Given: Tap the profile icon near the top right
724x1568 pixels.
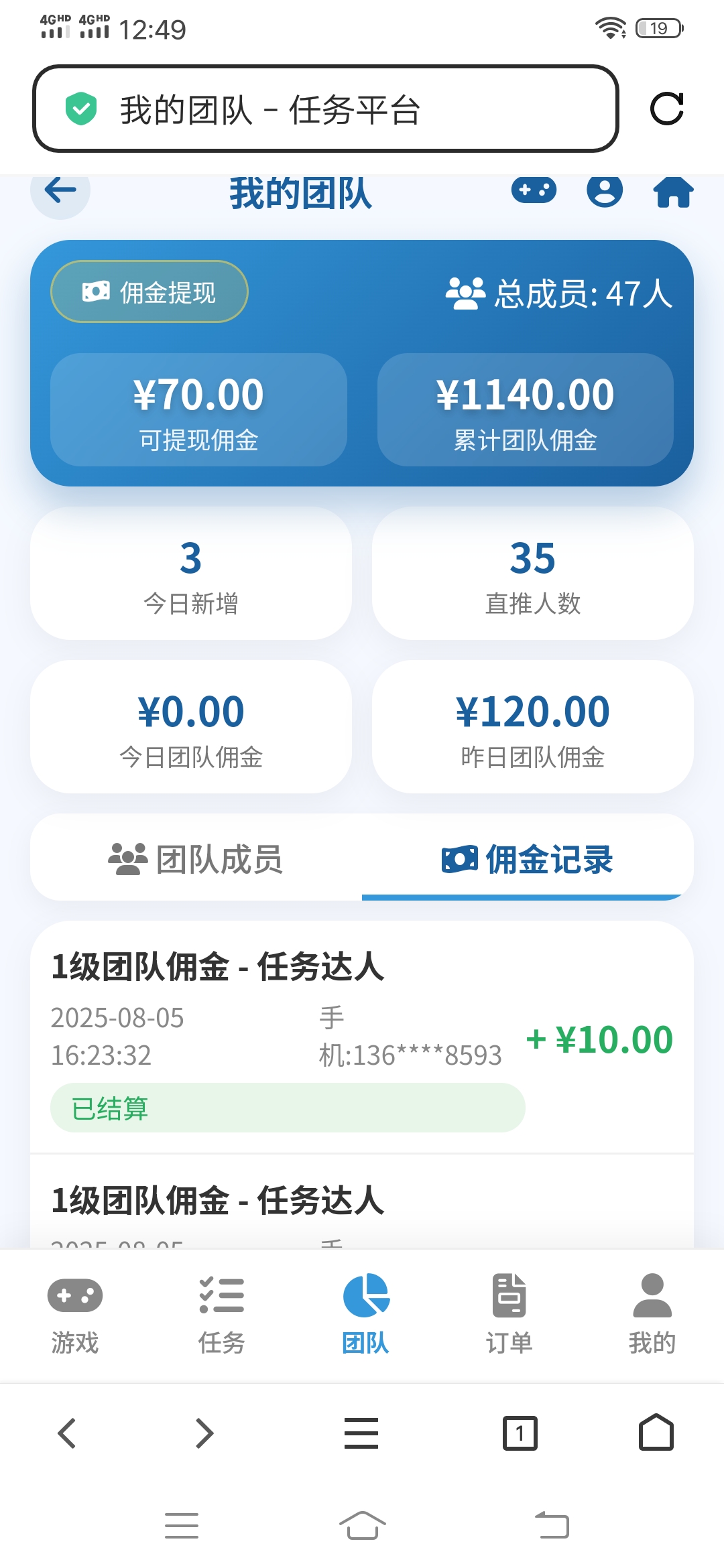Looking at the screenshot, I should [x=604, y=192].
